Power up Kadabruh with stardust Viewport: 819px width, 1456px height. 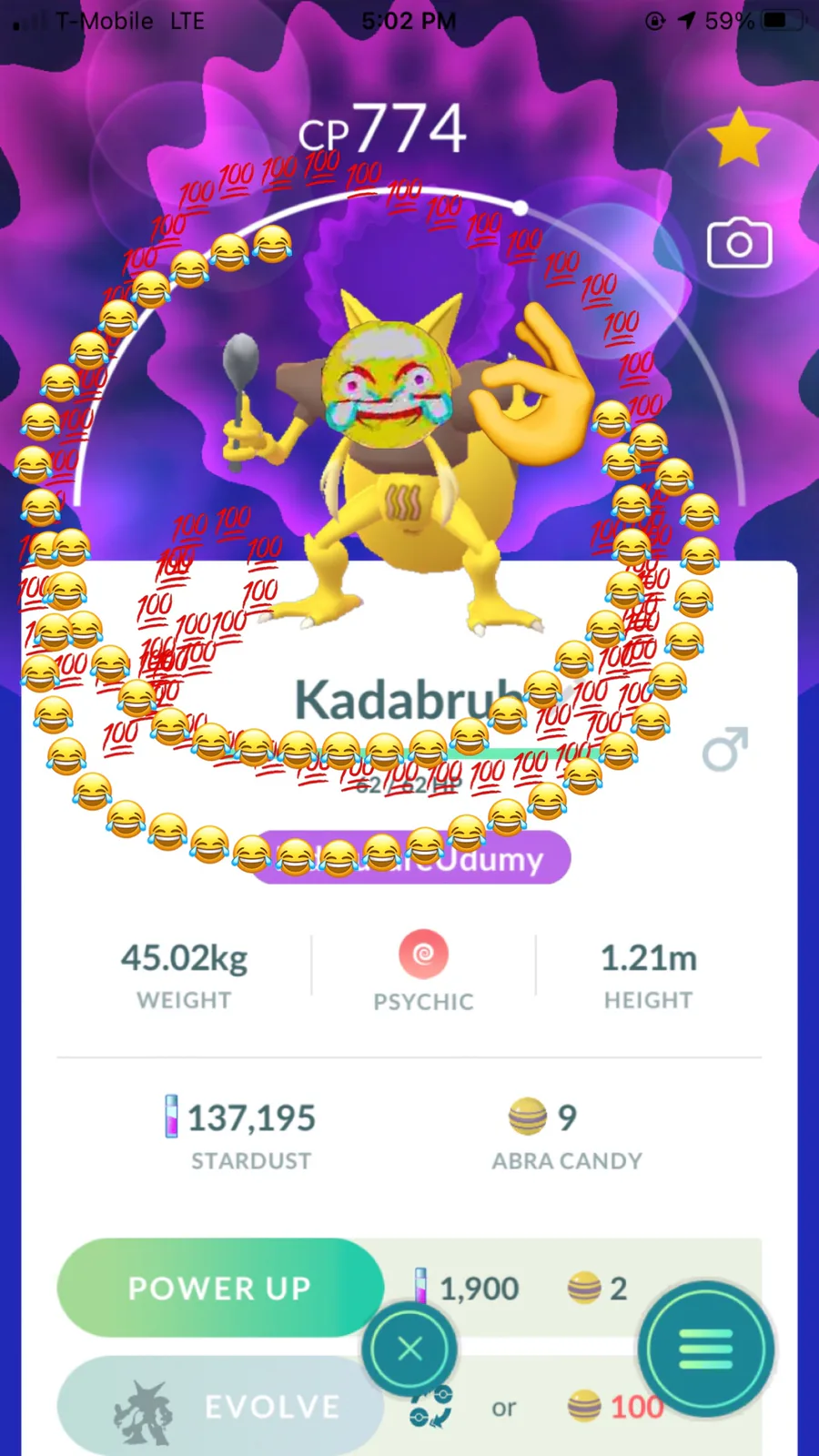click(x=220, y=1287)
